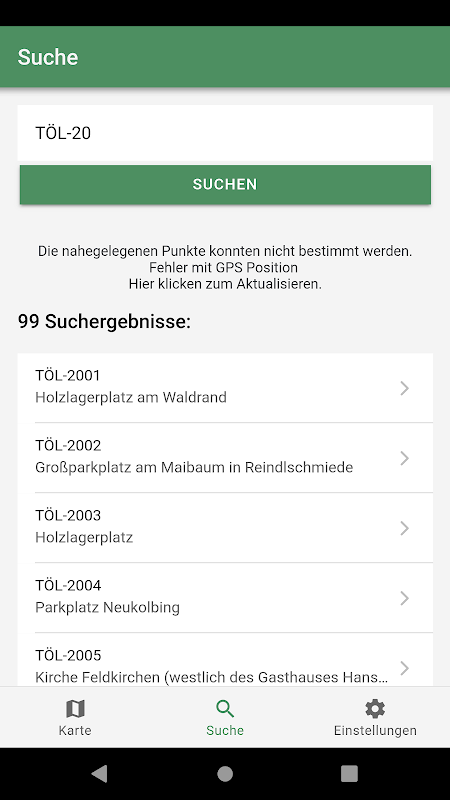Screen dimensions: 450x800
Task: Tap the search field containing TÖL-20
Action: [225, 133]
